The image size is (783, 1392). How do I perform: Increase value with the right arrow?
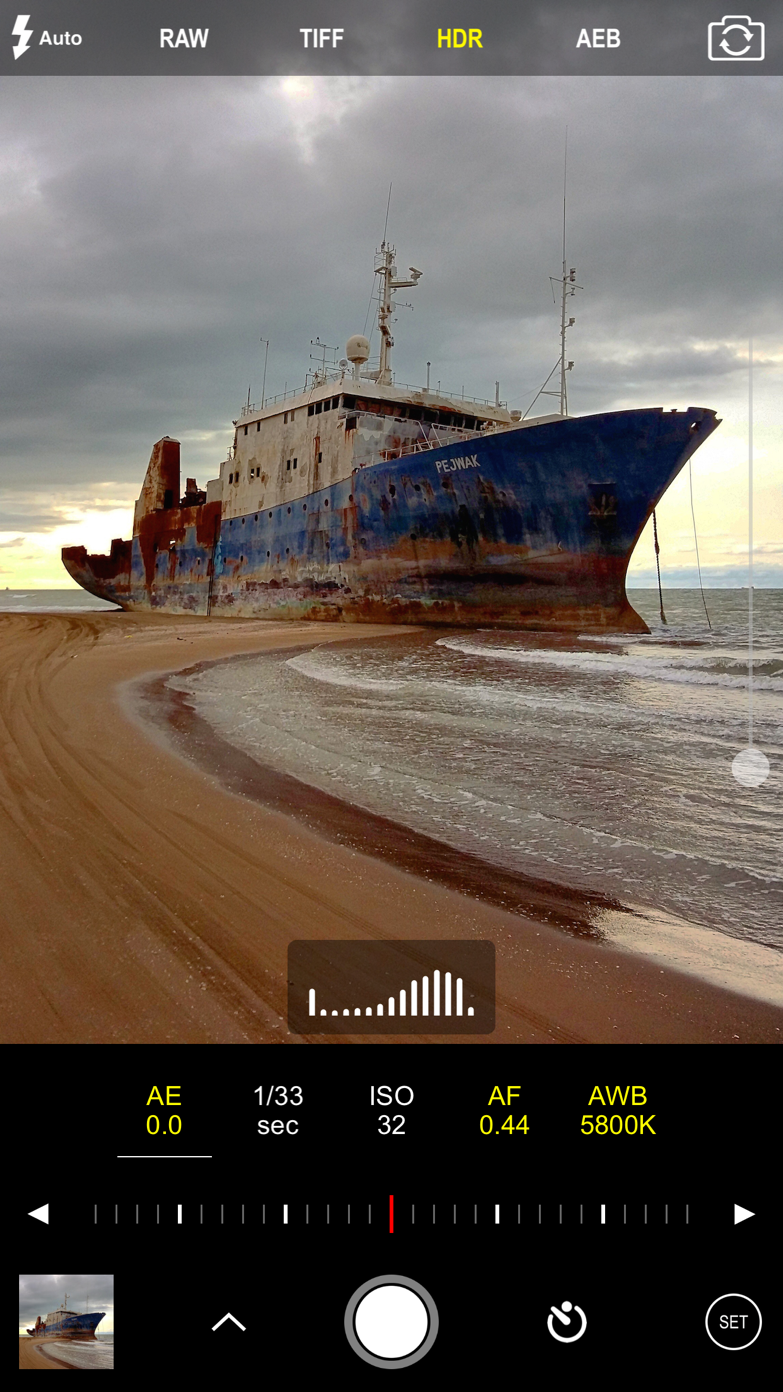(x=744, y=1214)
